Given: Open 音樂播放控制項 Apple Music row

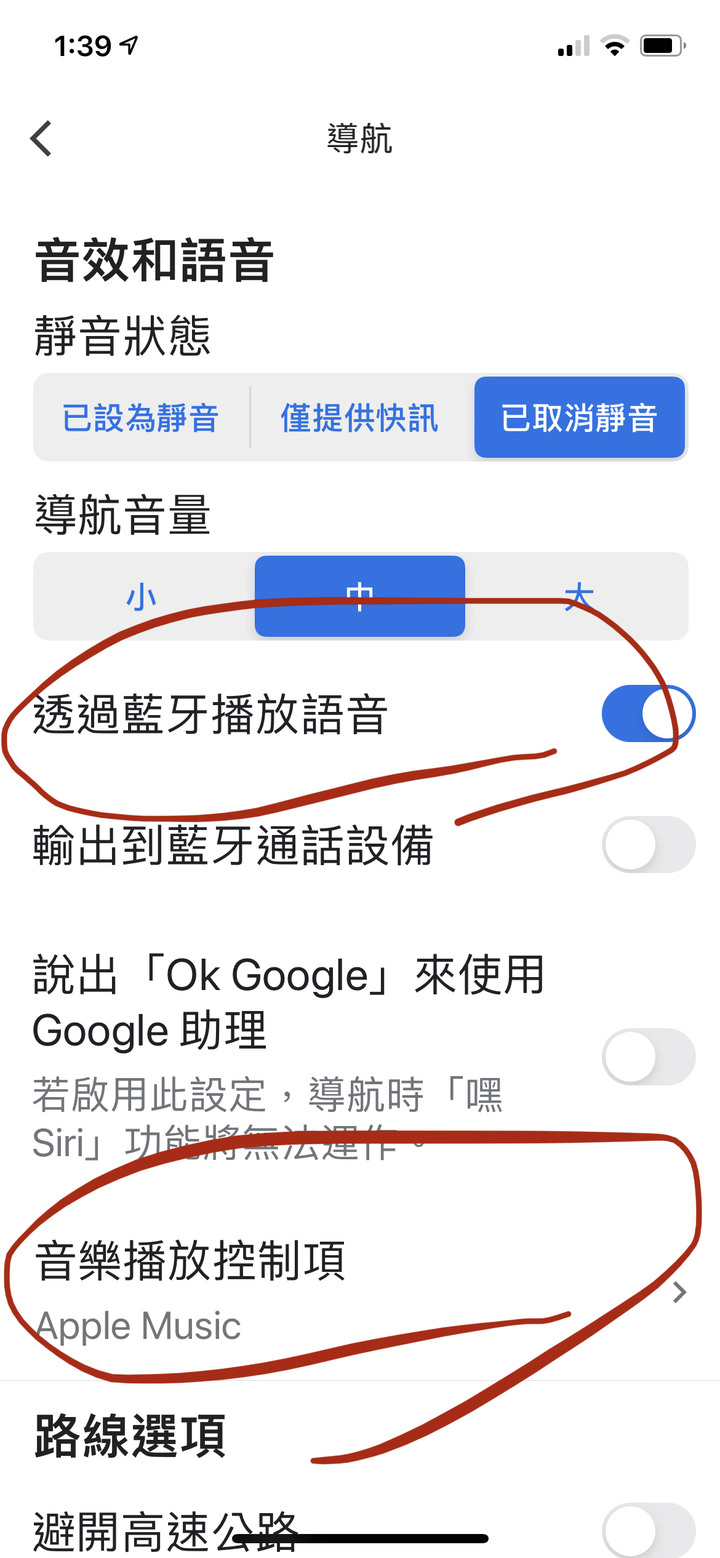Looking at the screenshot, I should pyautogui.click(x=360, y=1290).
